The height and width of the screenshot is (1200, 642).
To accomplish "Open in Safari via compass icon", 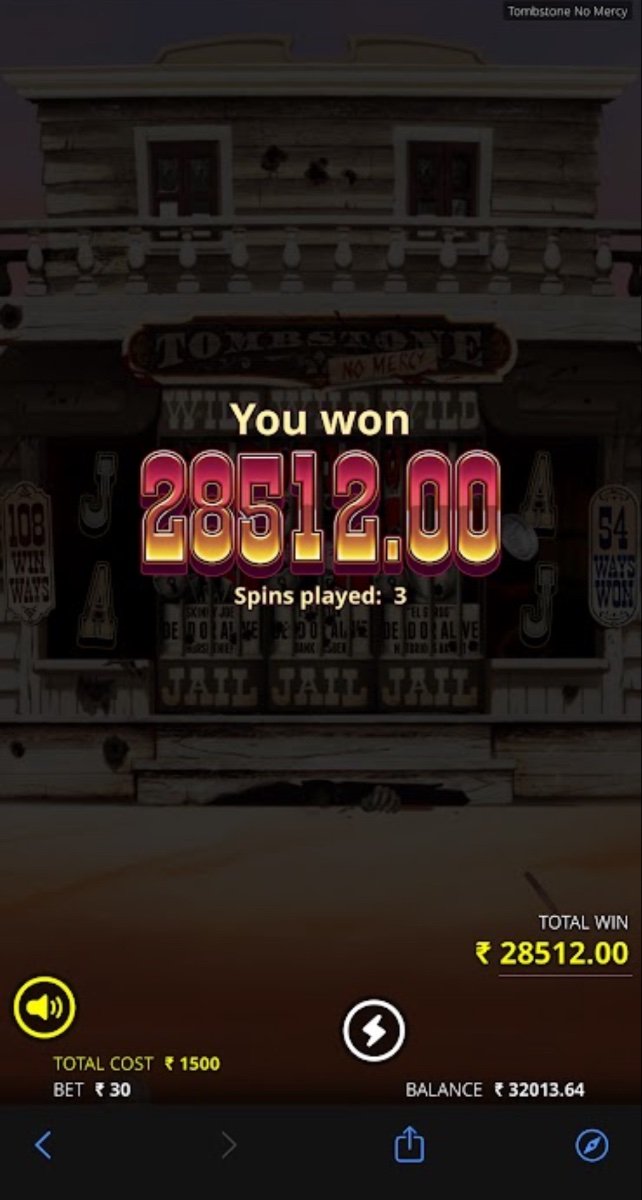I will coord(592,1145).
